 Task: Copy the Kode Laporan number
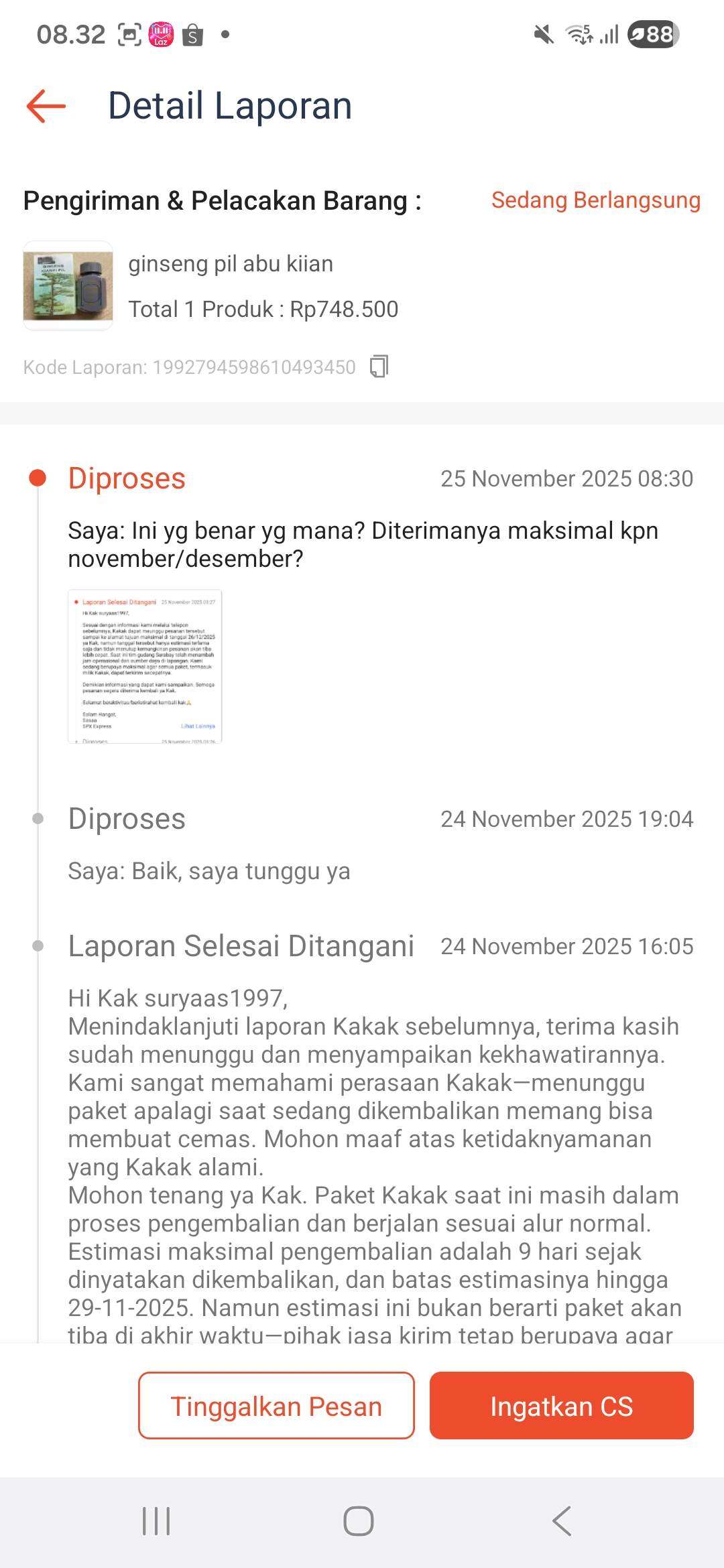(x=379, y=367)
